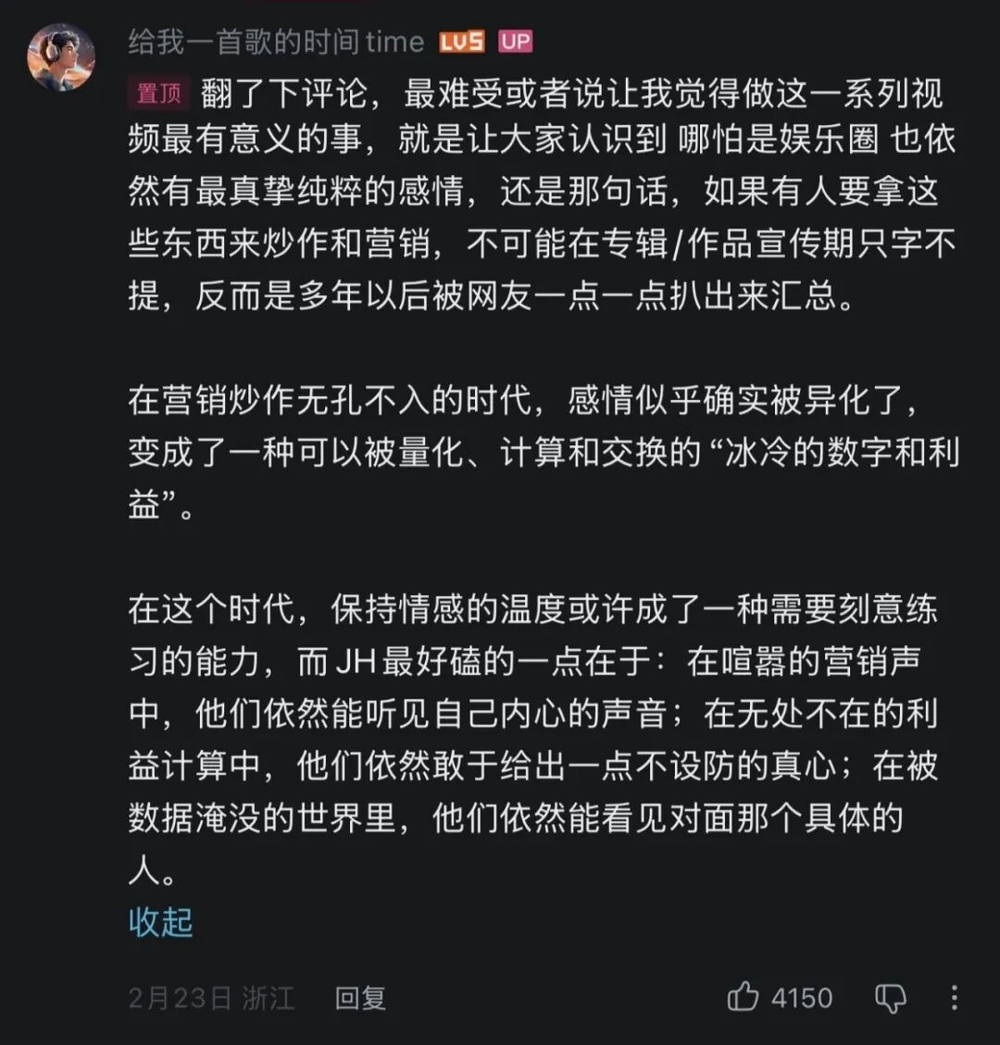Open the commenter's profile avatar
This screenshot has height=1045, width=1000.
click(61, 56)
